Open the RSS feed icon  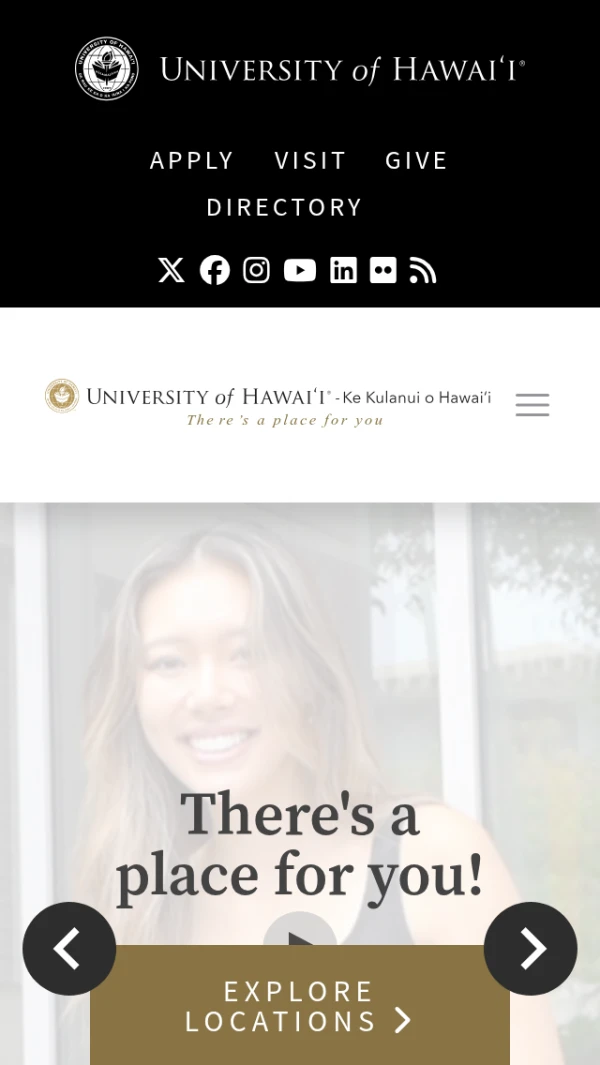(423, 270)
